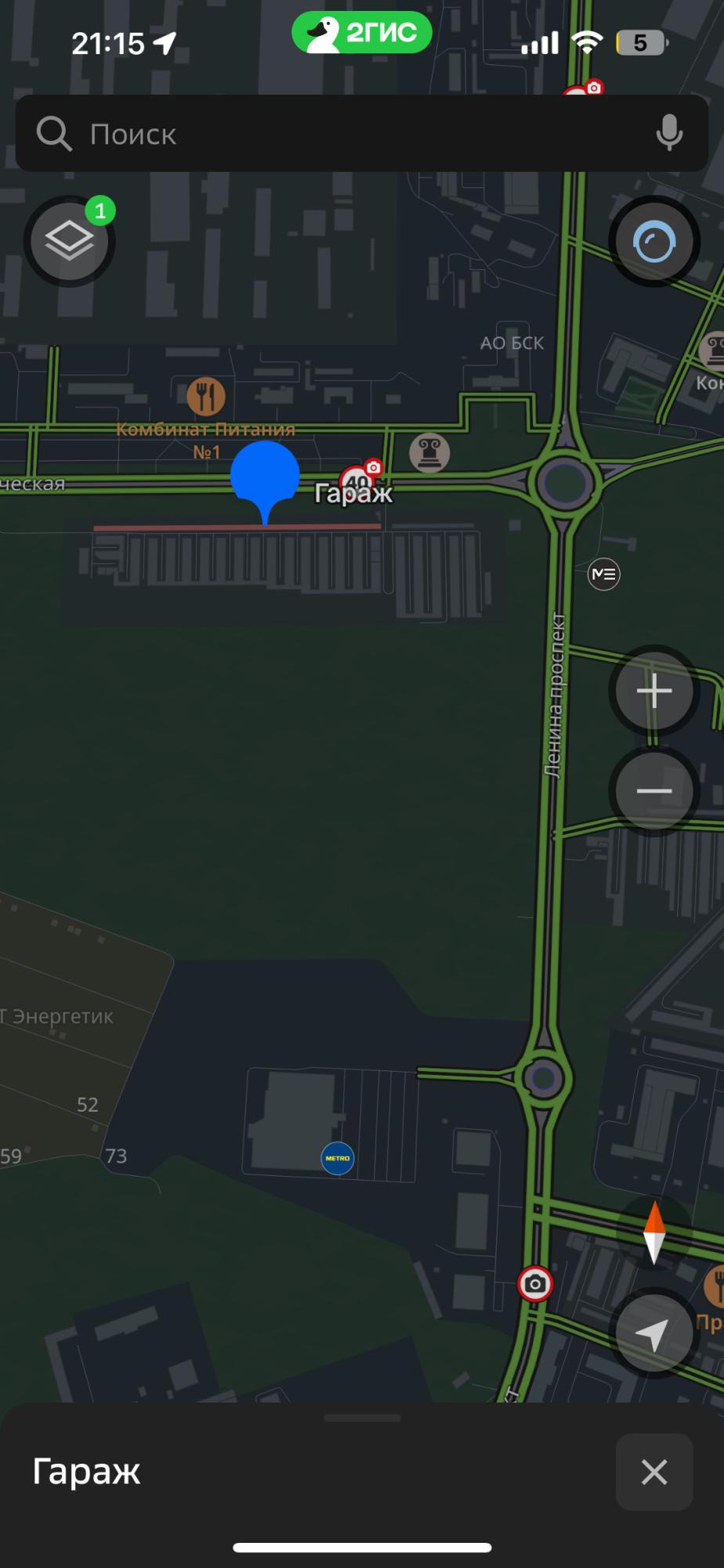Select the METRO store marker
Viewport: 724px width, 1568px height.
[x=338, y=1158]
